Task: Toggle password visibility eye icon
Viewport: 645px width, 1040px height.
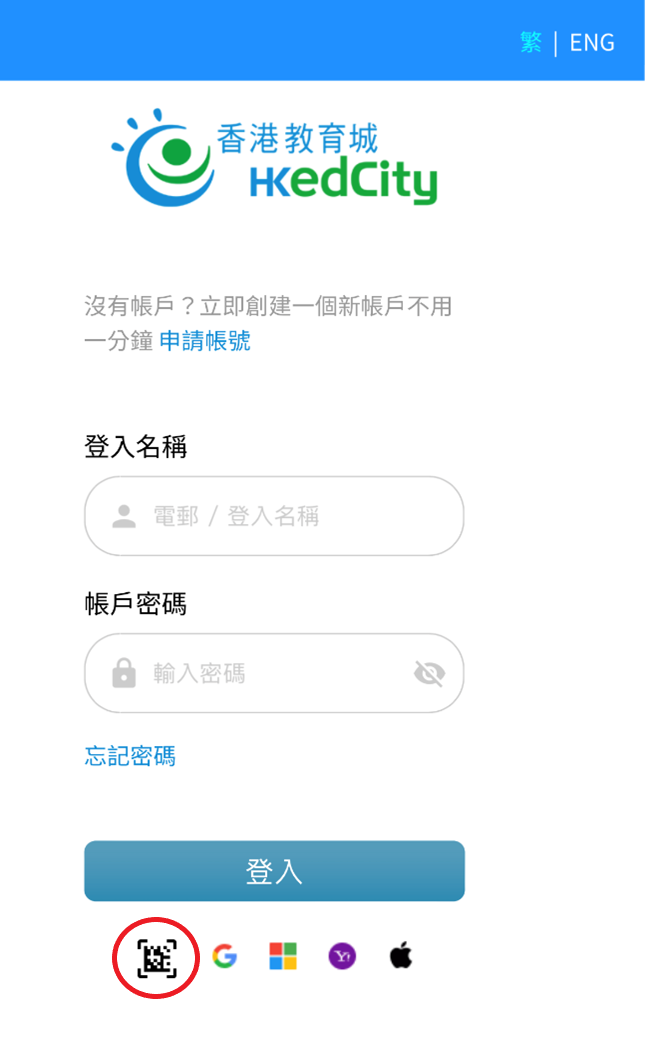Action: [429, 673]
